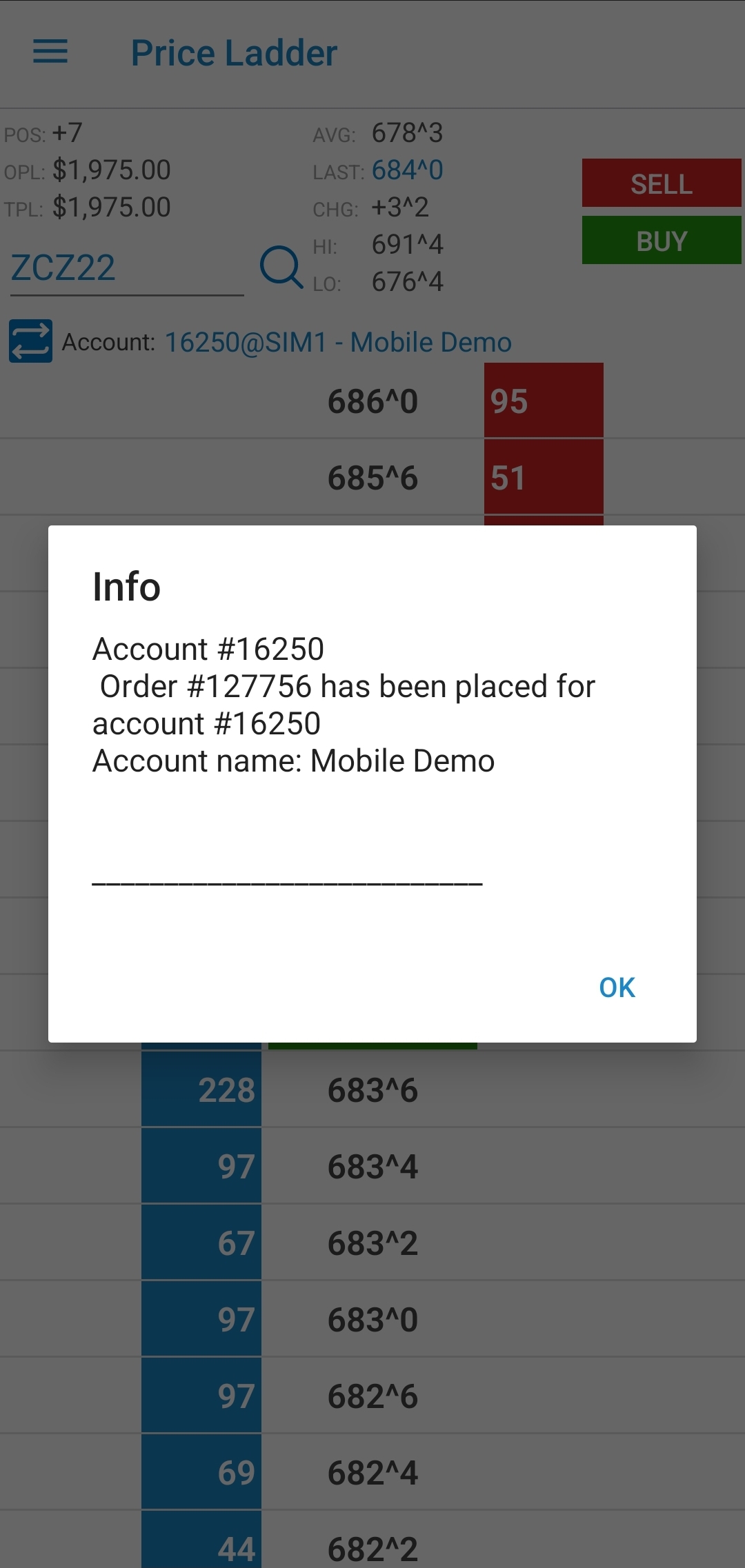Select the 686^0 ask cell showing 95
Image resolution: width=745 pixels, height=1568 pixels.
point(544,401)
